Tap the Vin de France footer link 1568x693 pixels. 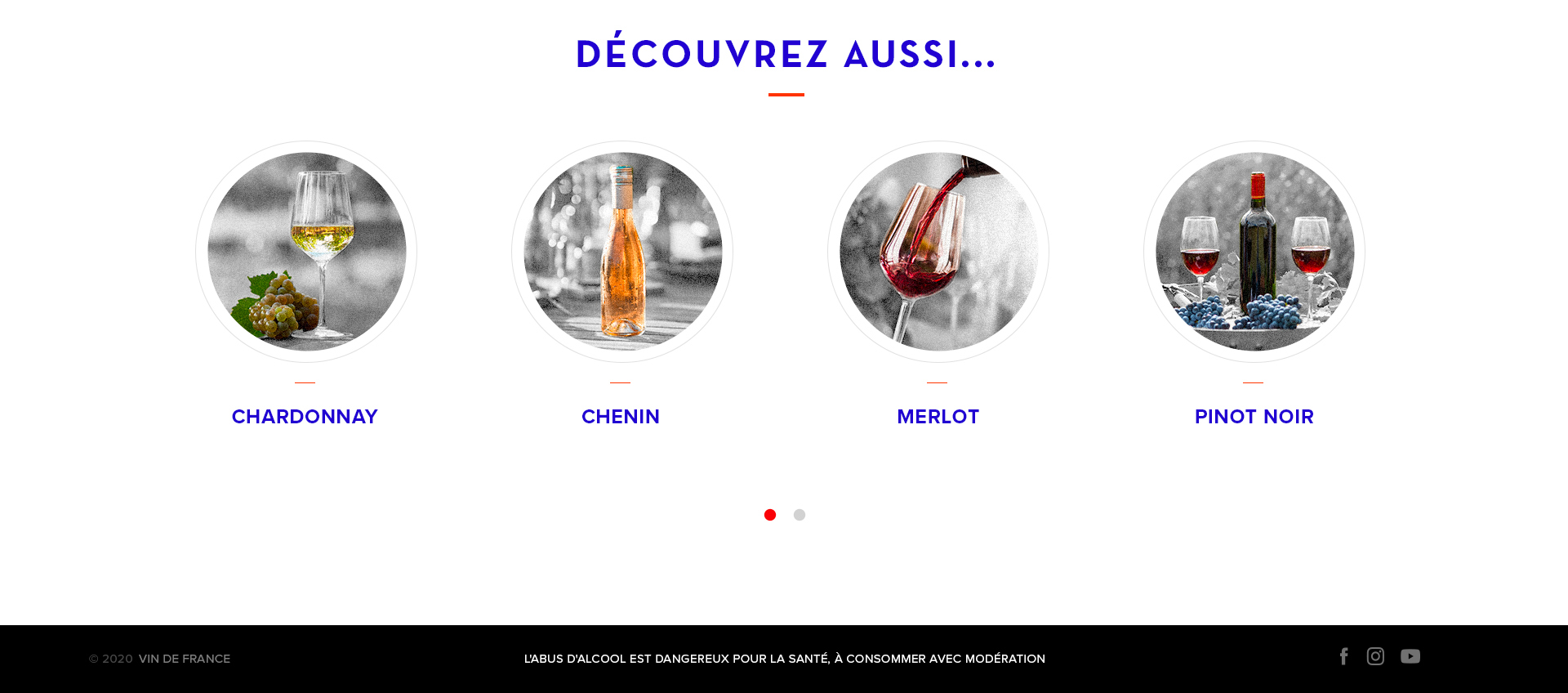pyautogui.click(x=185, y=659)
